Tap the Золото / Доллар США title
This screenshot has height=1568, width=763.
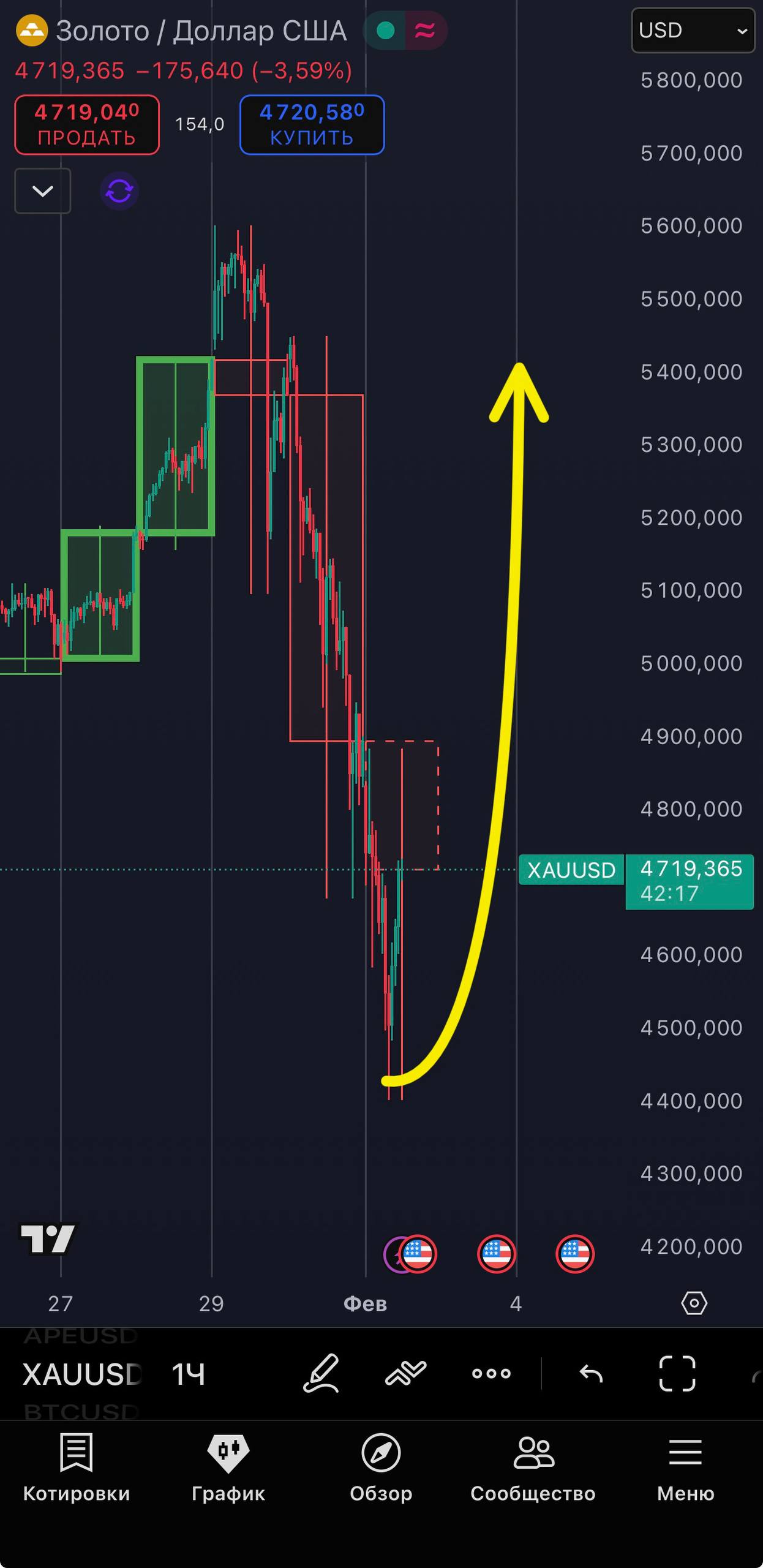click(201, 31)
